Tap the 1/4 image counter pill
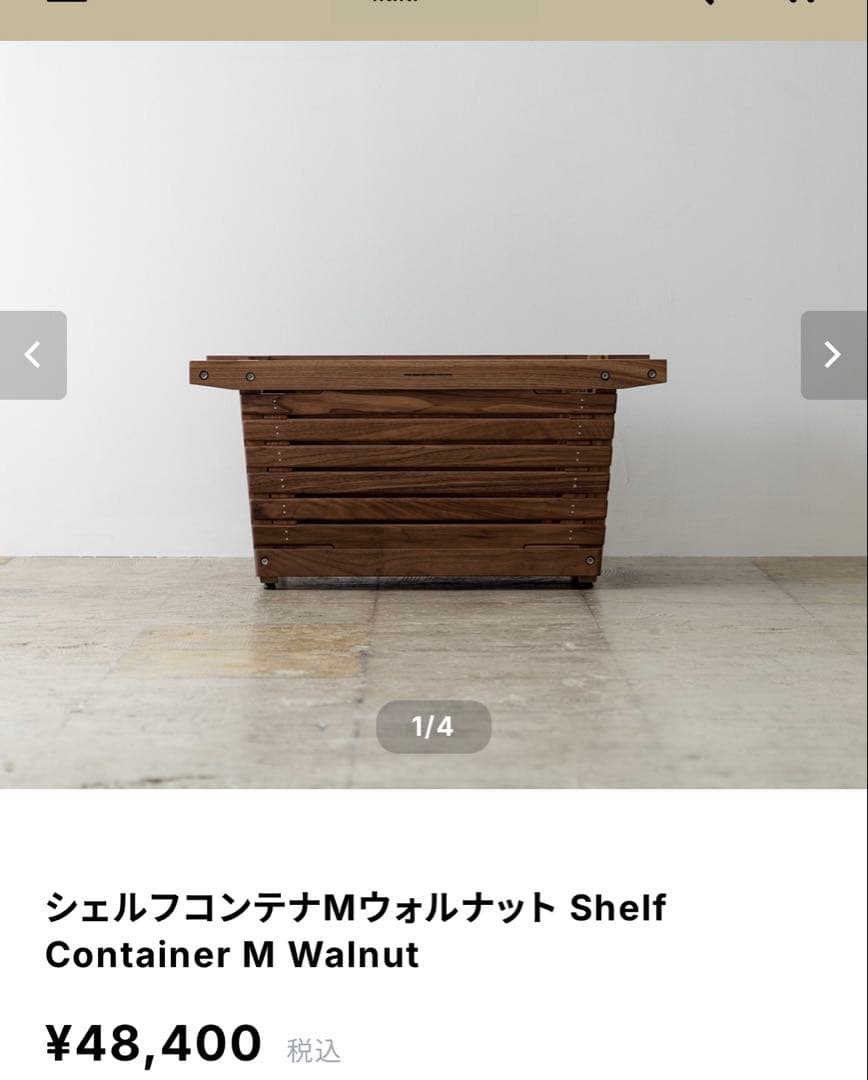The width and height of the screenshot is (868, 1080). (433, 727)
